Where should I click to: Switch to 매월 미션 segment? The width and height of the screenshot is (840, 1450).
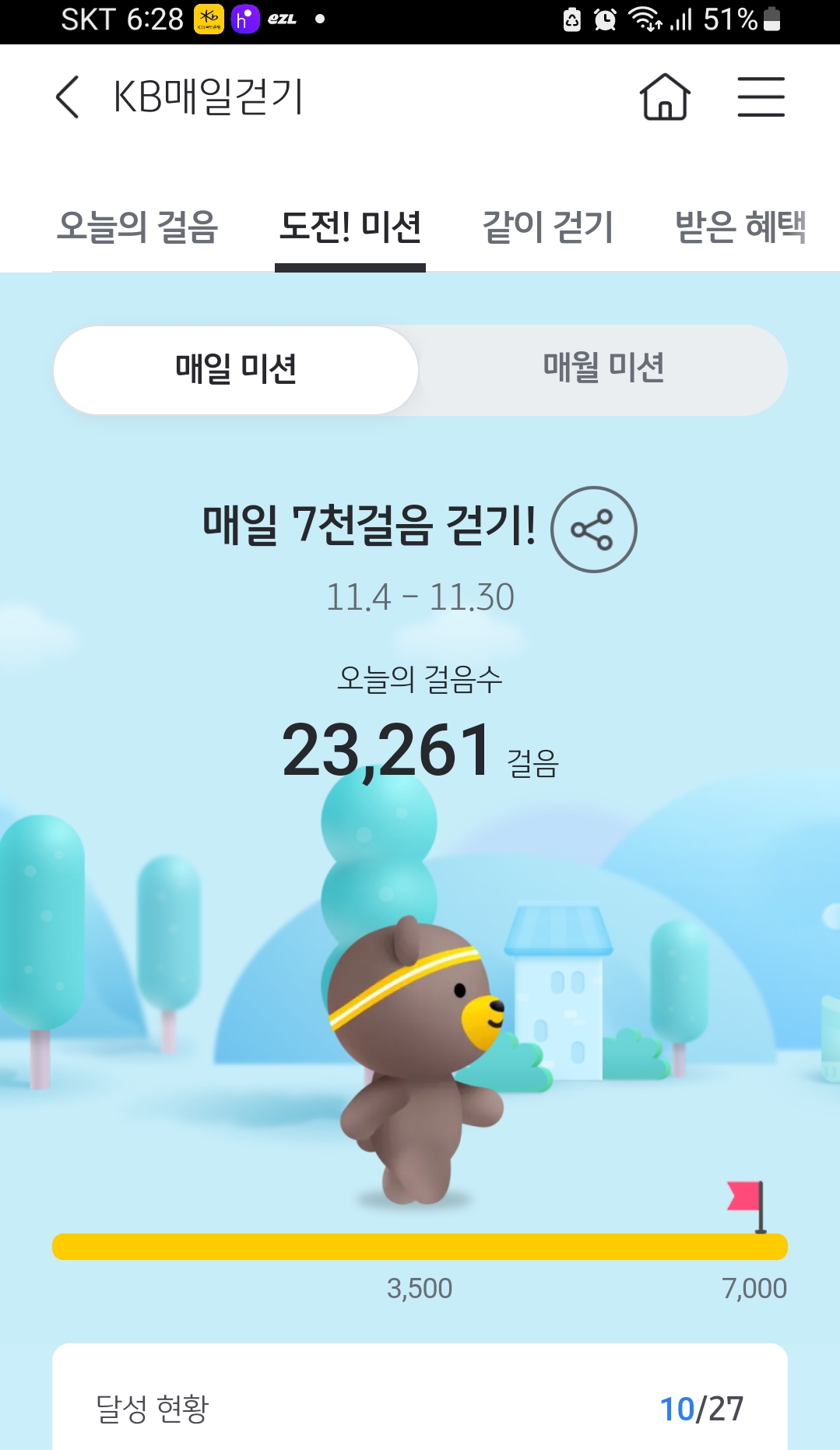(x=603, y=369)
